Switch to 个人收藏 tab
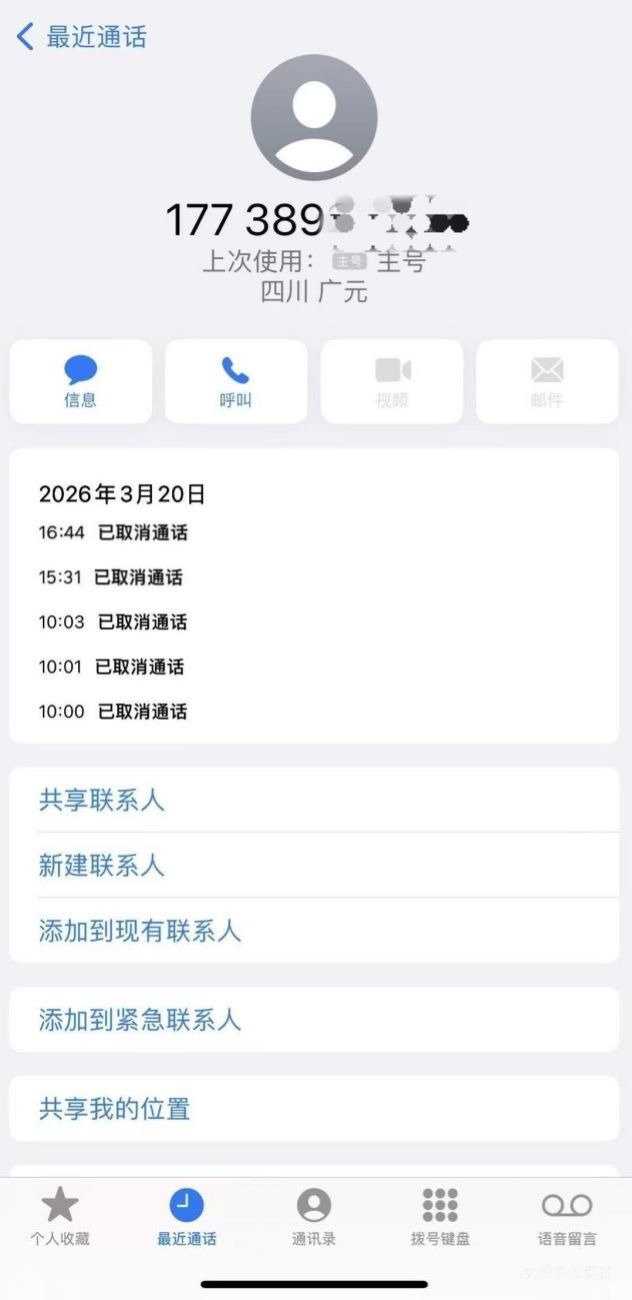Screen dimensions: 632x1300 point(60,1217)
